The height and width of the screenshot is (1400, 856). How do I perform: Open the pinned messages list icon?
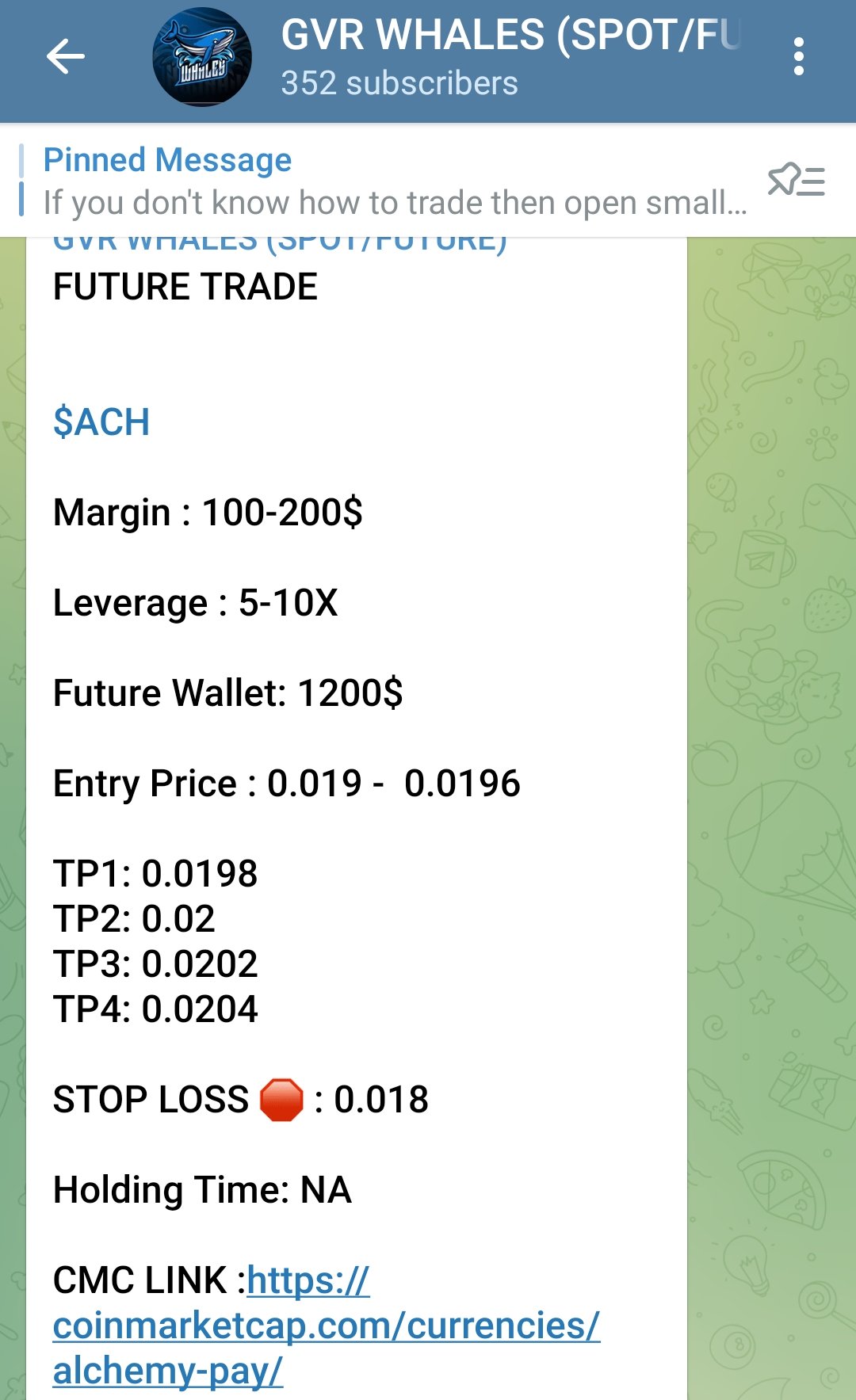click(x=796, y=181)
